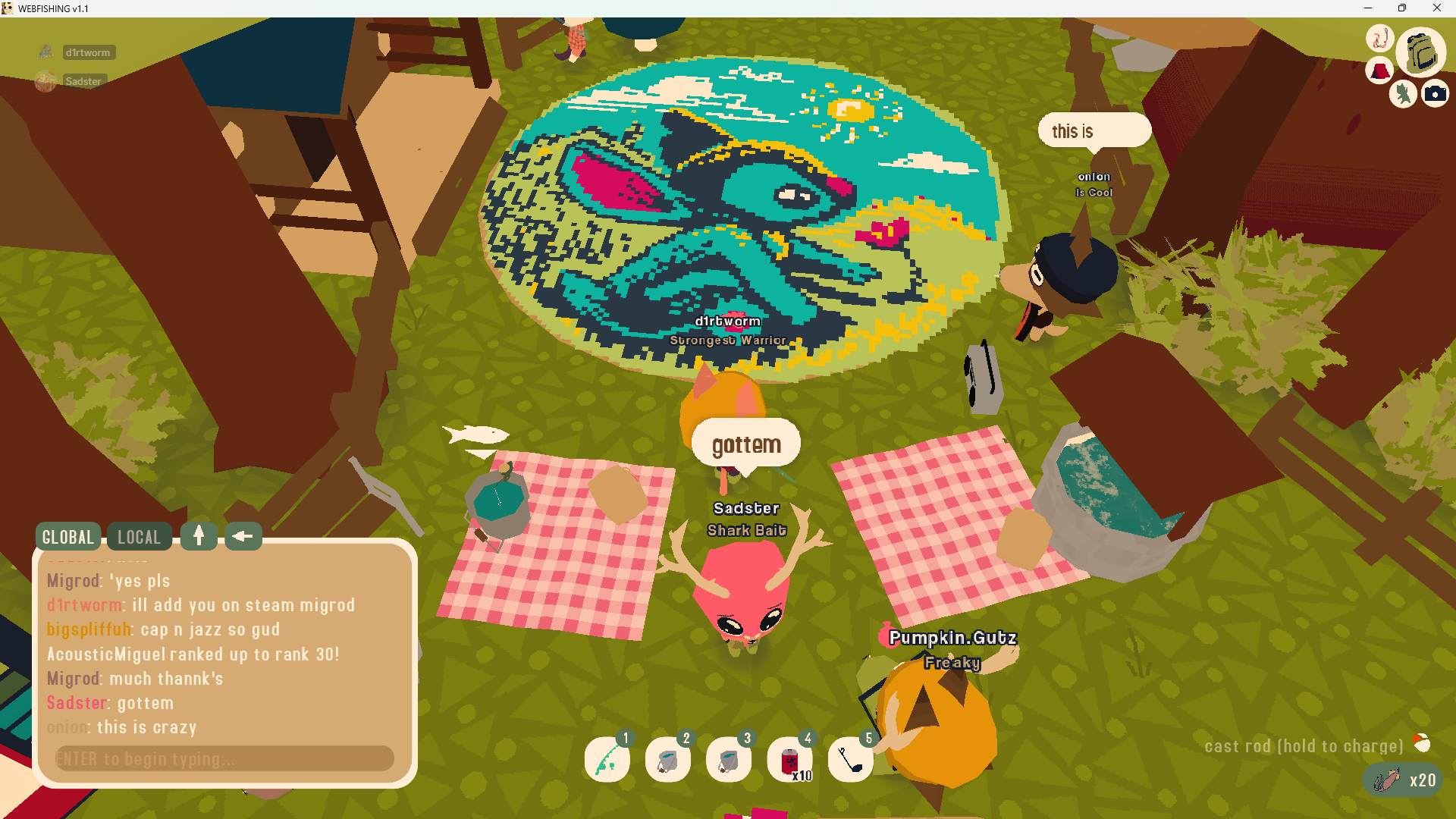This screenshot has height=819, width=1456.
Task: Select d1rtworm in the player list
Action: pyautogui.click(x=87, y=52)
